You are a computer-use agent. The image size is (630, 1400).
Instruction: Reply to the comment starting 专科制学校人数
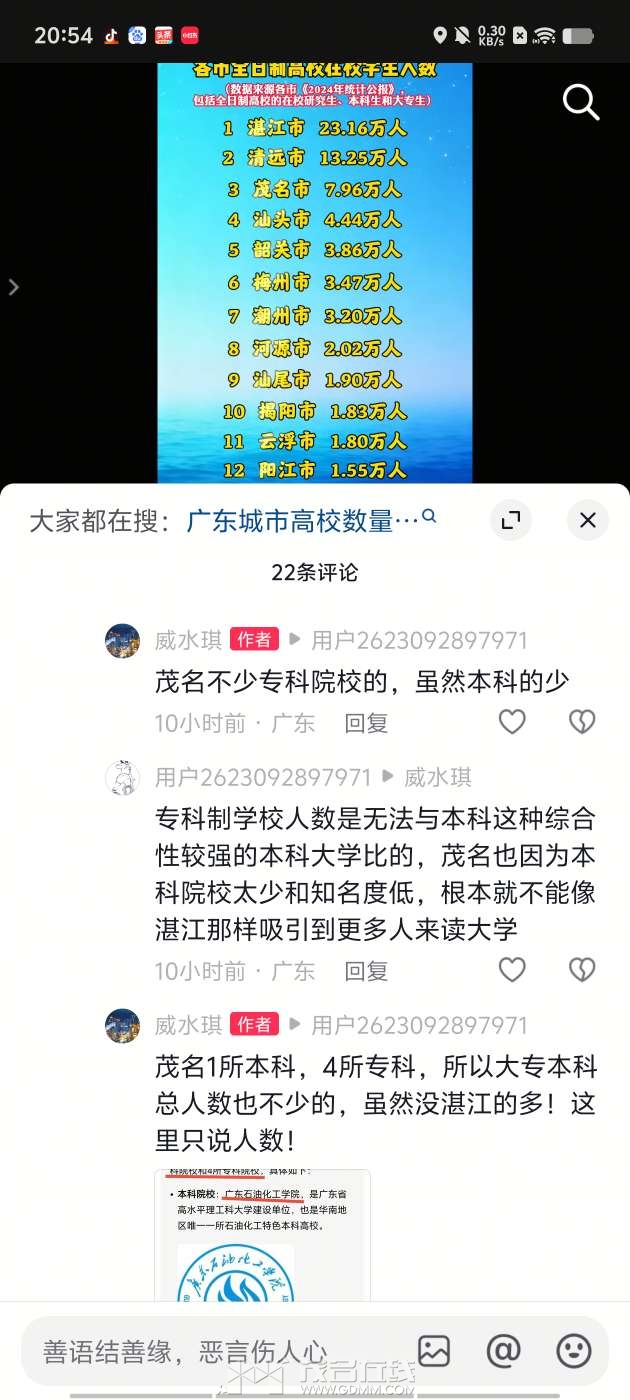(366, 971)
